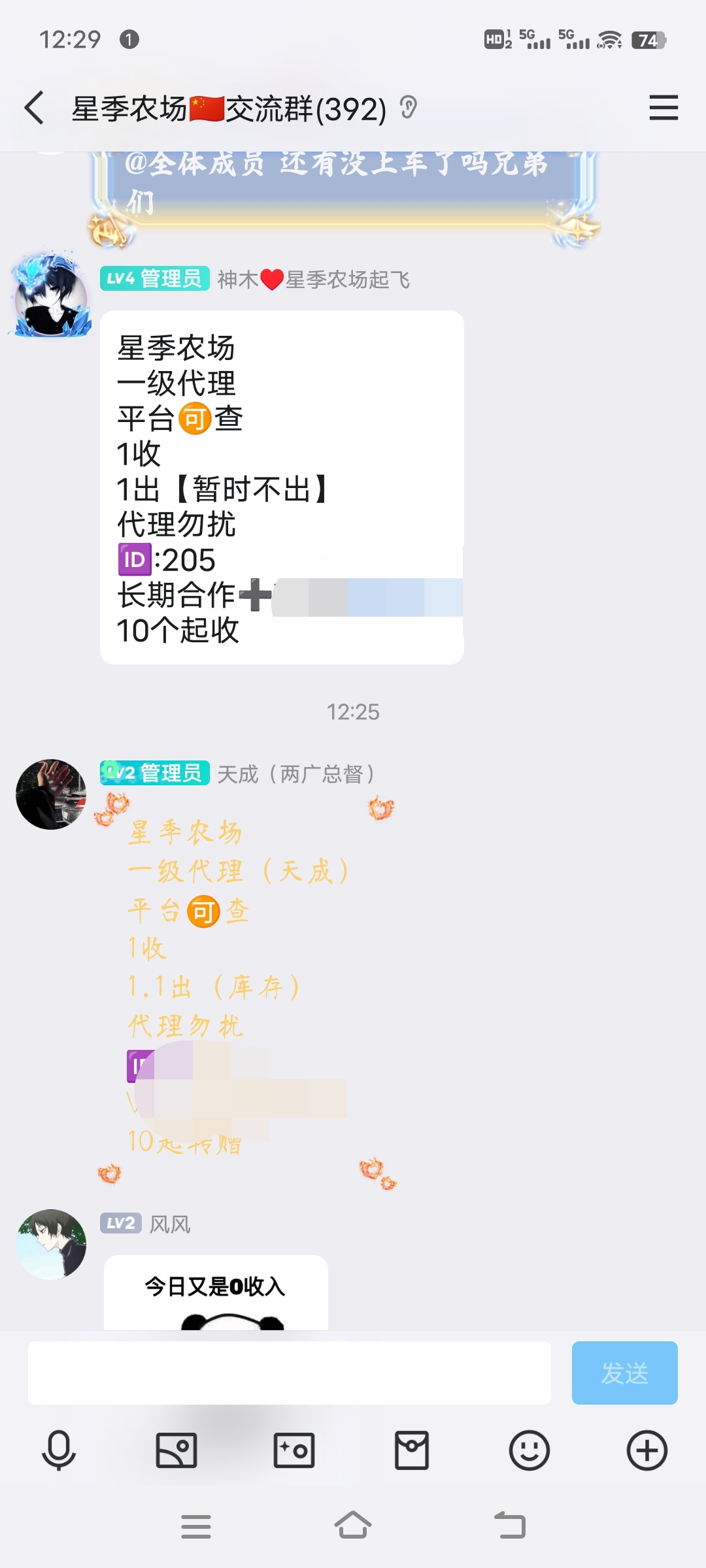Image resolution: width=706 pixels, height=1568 pixels.
Task: Tap the system back navigation button
Action: (x=510, y=1526)
